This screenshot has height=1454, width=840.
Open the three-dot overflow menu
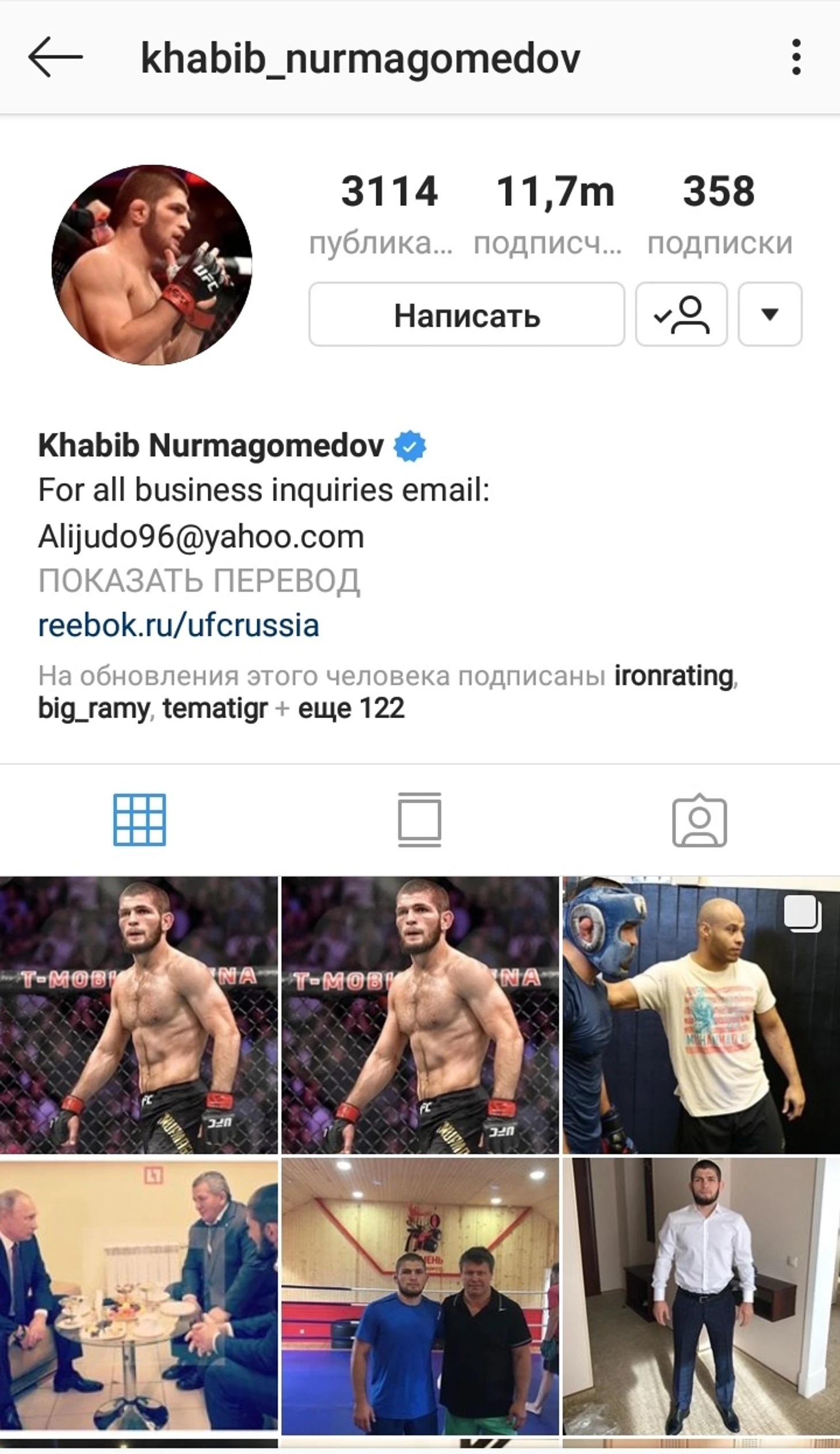pos(796,57)
